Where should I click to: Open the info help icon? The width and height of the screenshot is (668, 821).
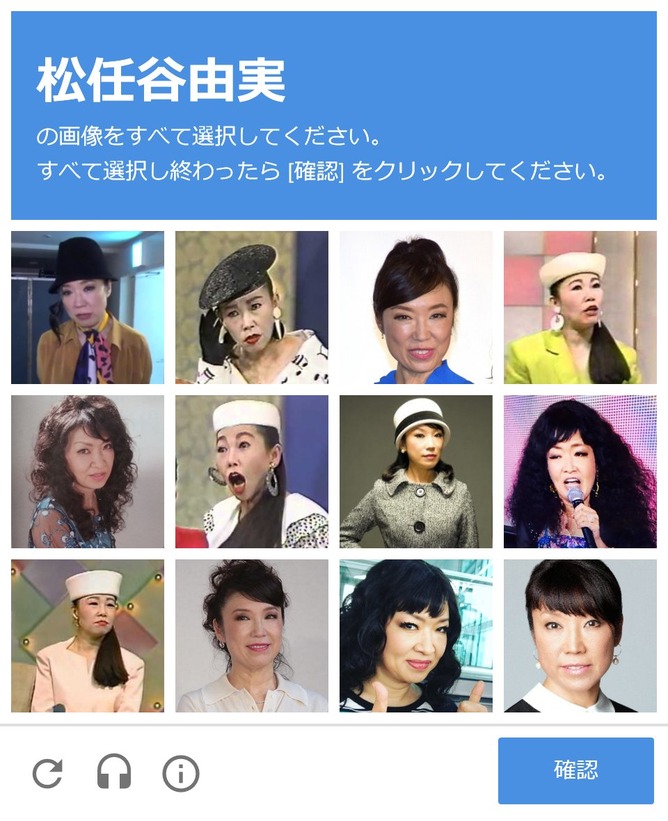[x=181, y=773]
